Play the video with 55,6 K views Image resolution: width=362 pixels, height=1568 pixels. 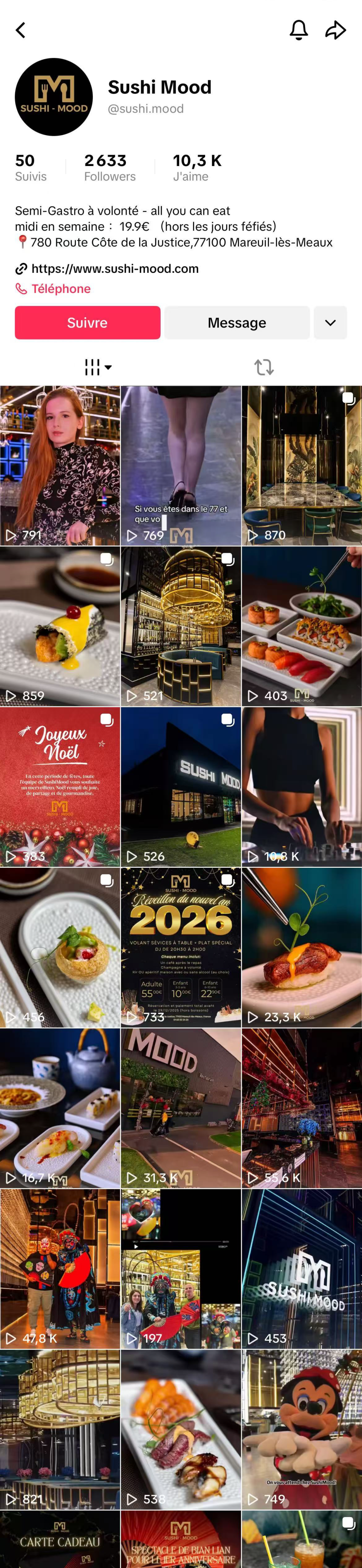(302, 1108)
